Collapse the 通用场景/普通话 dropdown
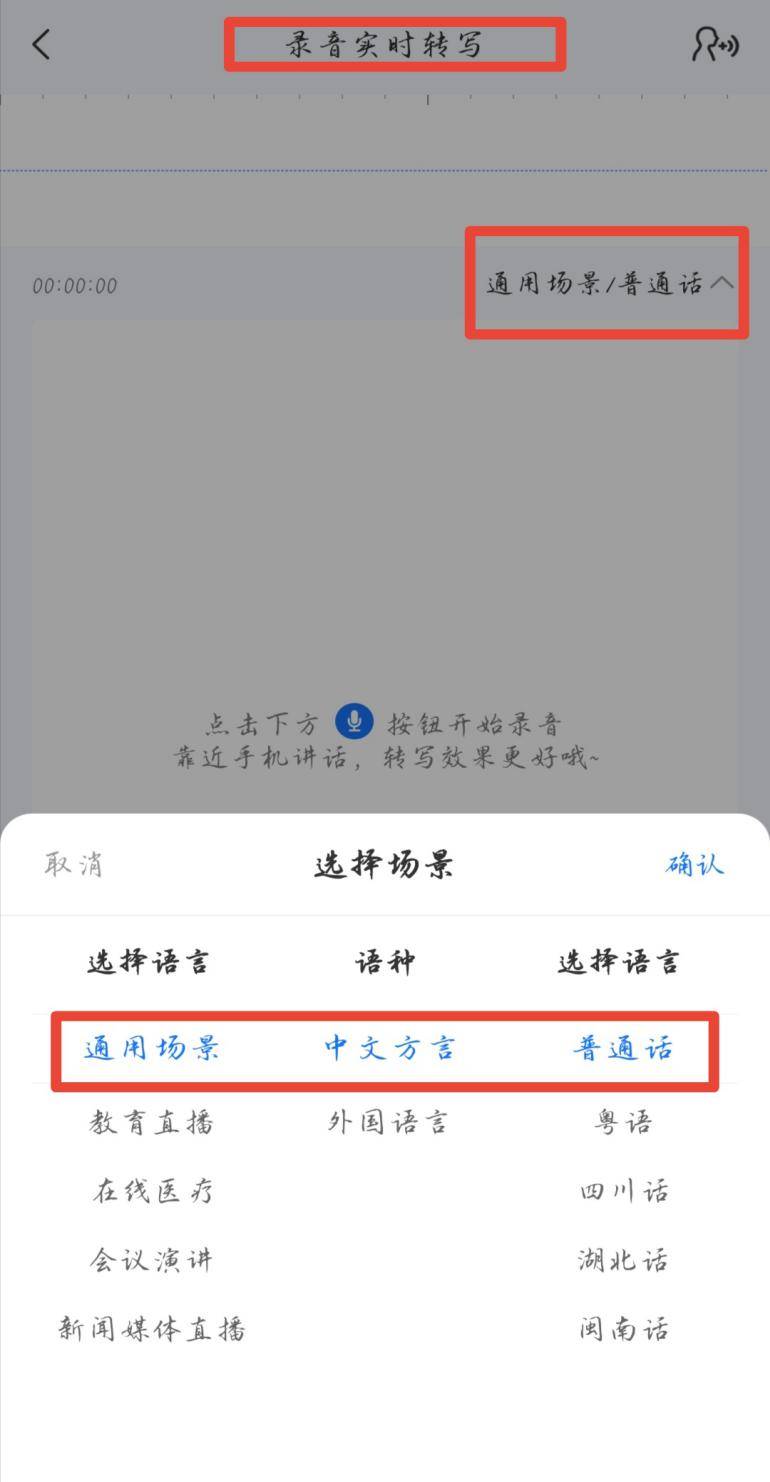This screenshot has height=1482, width=770. click(610, 284)
